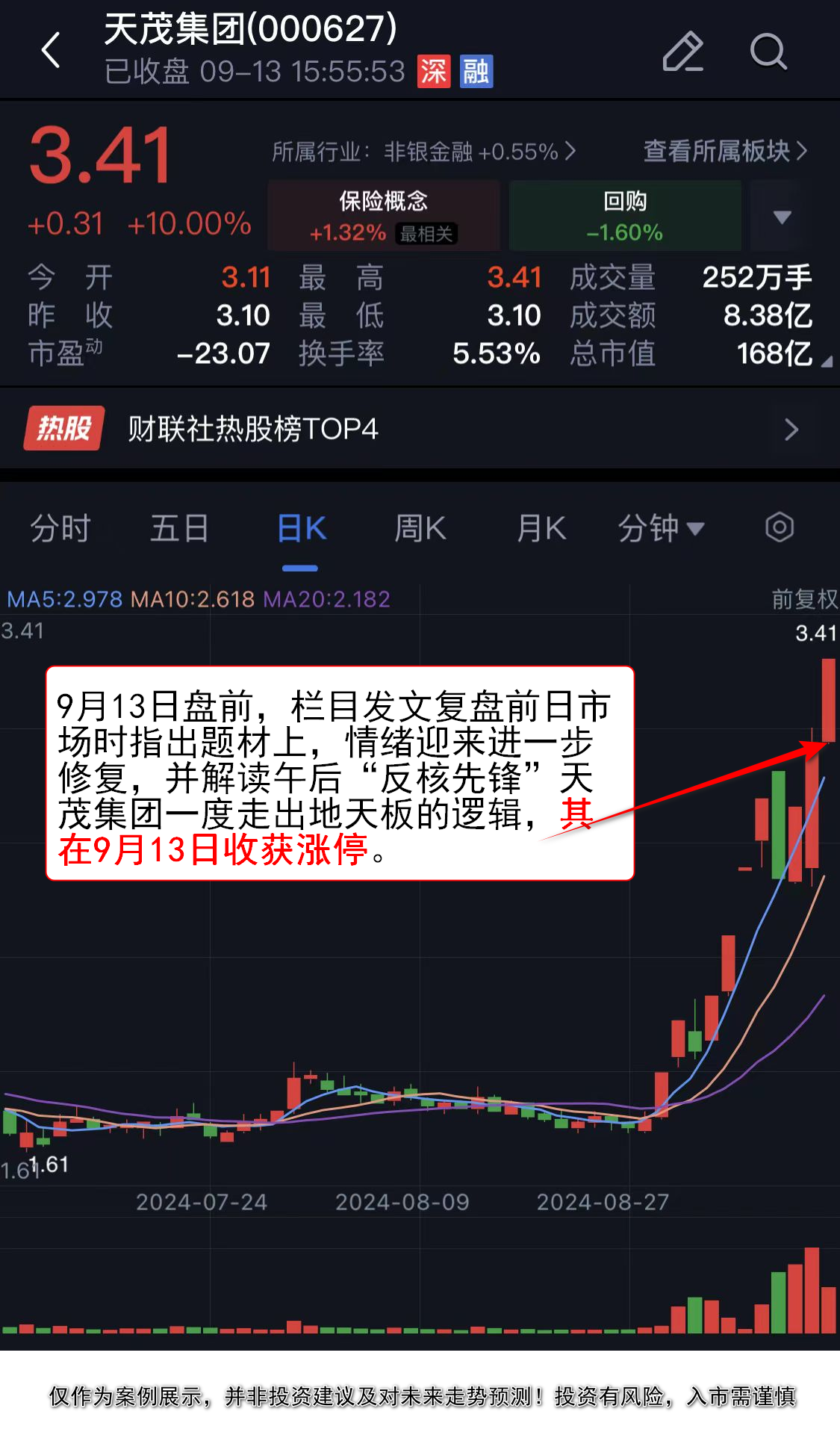The image size is (840, 1450).
Task: Switch to the 周K chart tab
Action: [420, 528]
